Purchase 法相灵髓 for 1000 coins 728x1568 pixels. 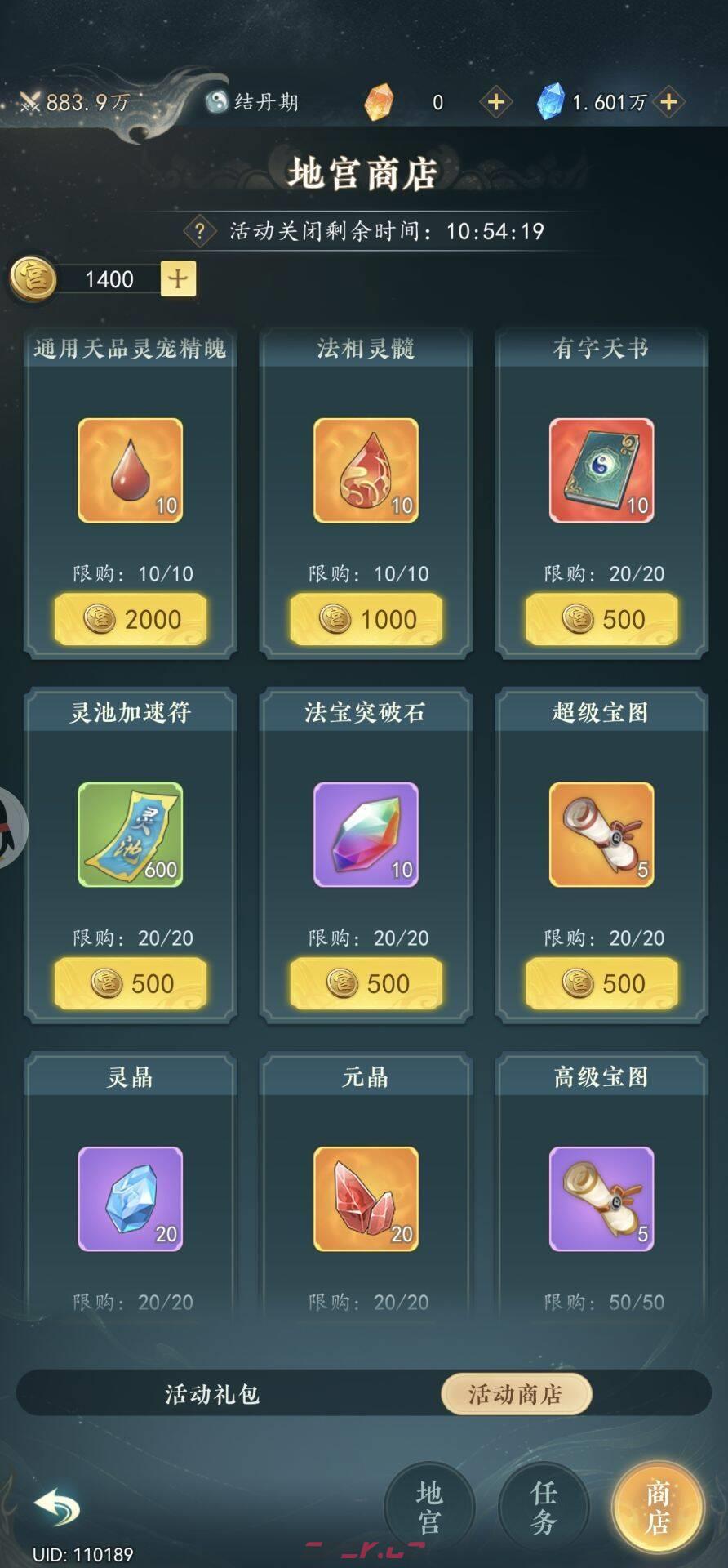366,618
